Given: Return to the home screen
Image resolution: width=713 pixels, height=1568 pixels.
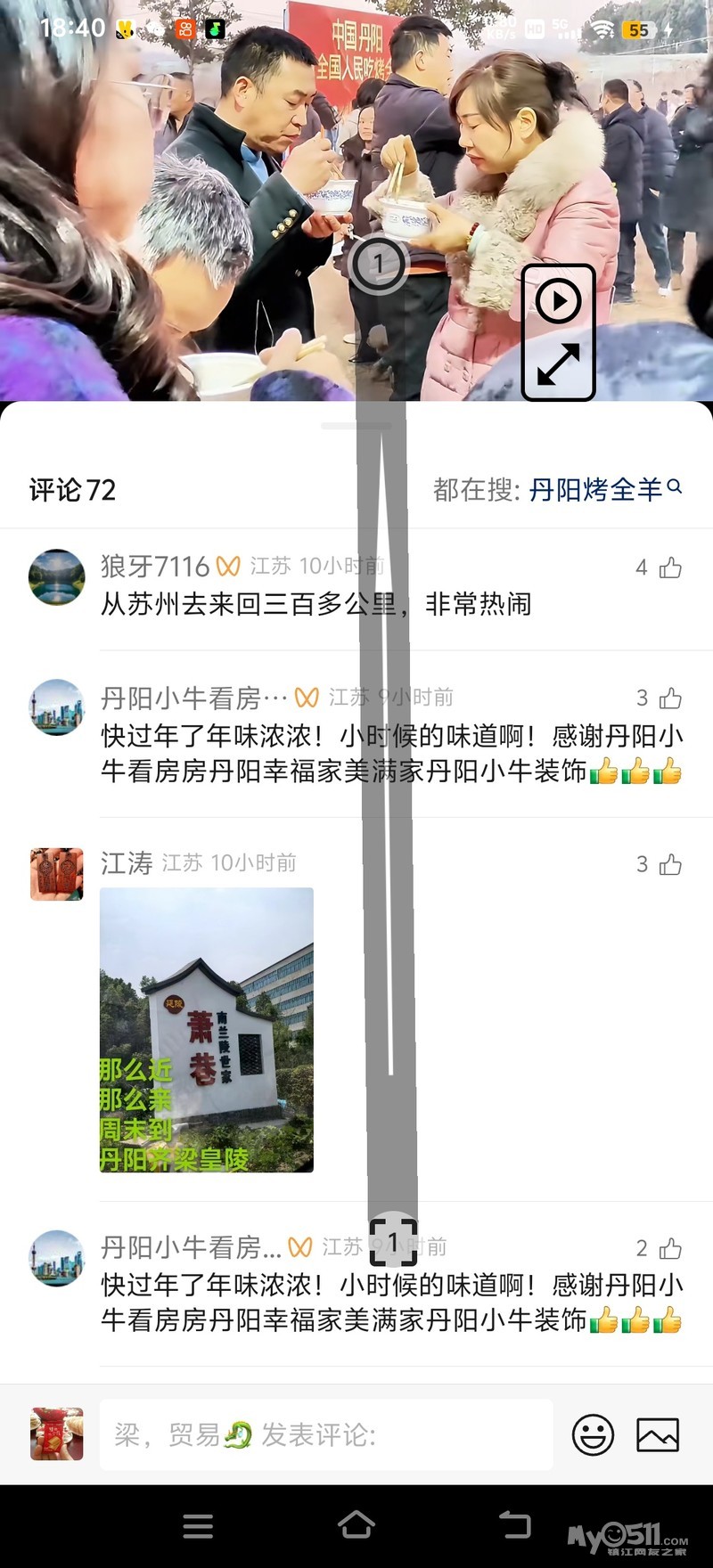Looking at the screenshot, I should [x=356, y=1525].
